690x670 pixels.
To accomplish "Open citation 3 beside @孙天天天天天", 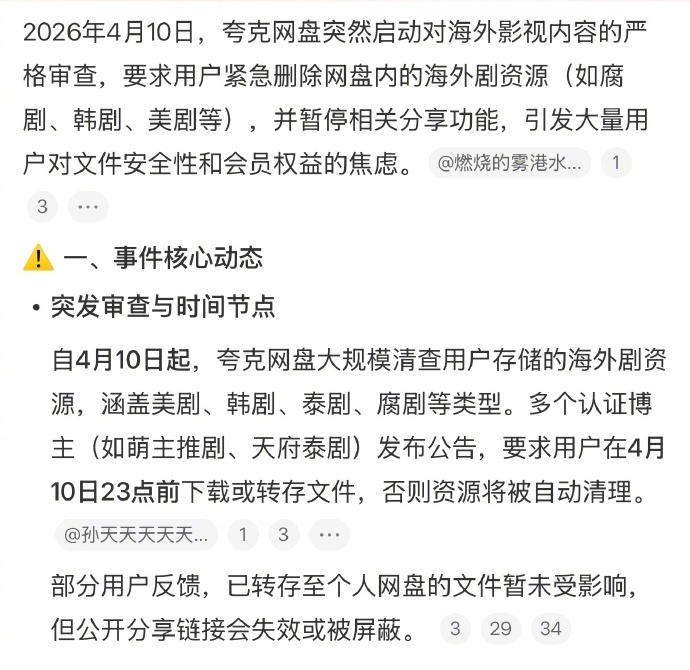I will click(283, 535).
